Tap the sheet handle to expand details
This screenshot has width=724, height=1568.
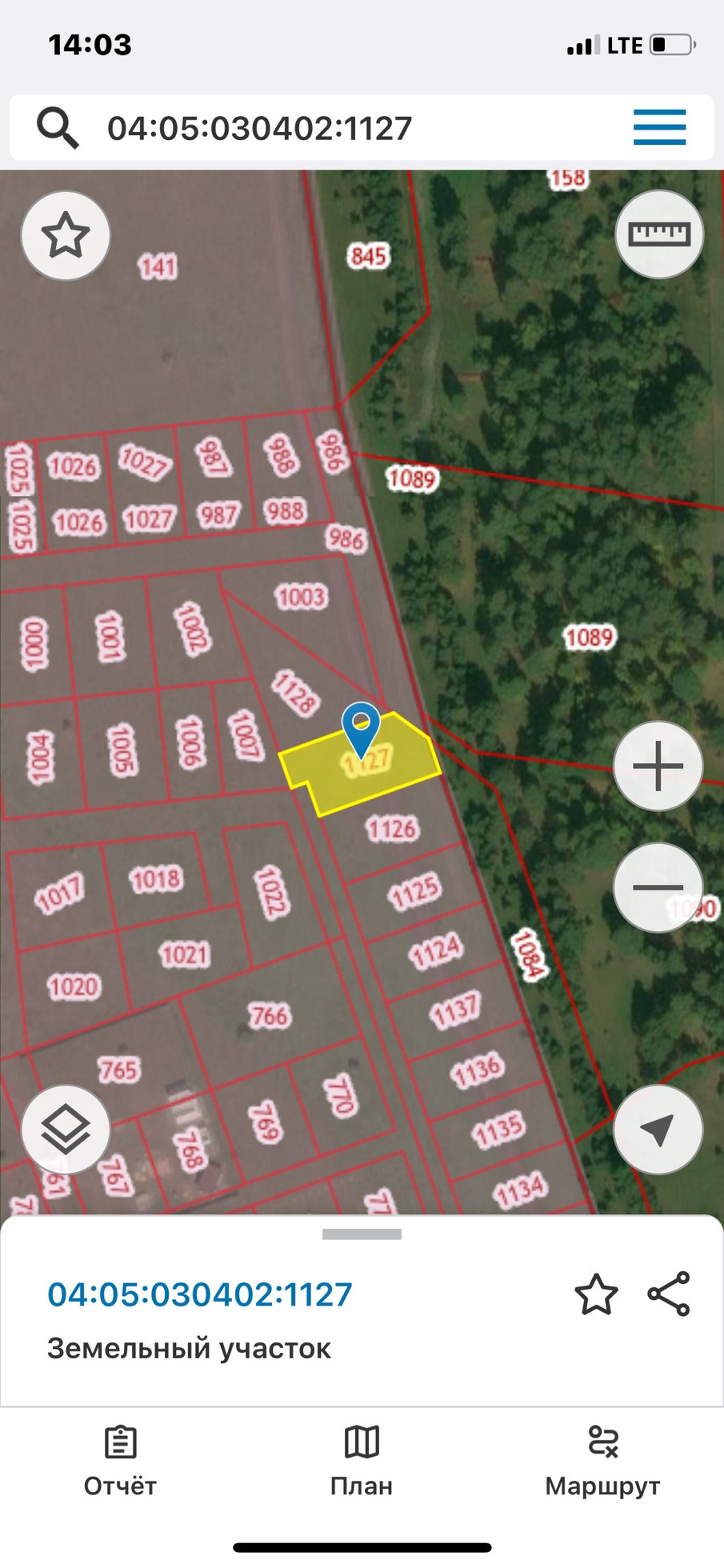pos(362,1234)
